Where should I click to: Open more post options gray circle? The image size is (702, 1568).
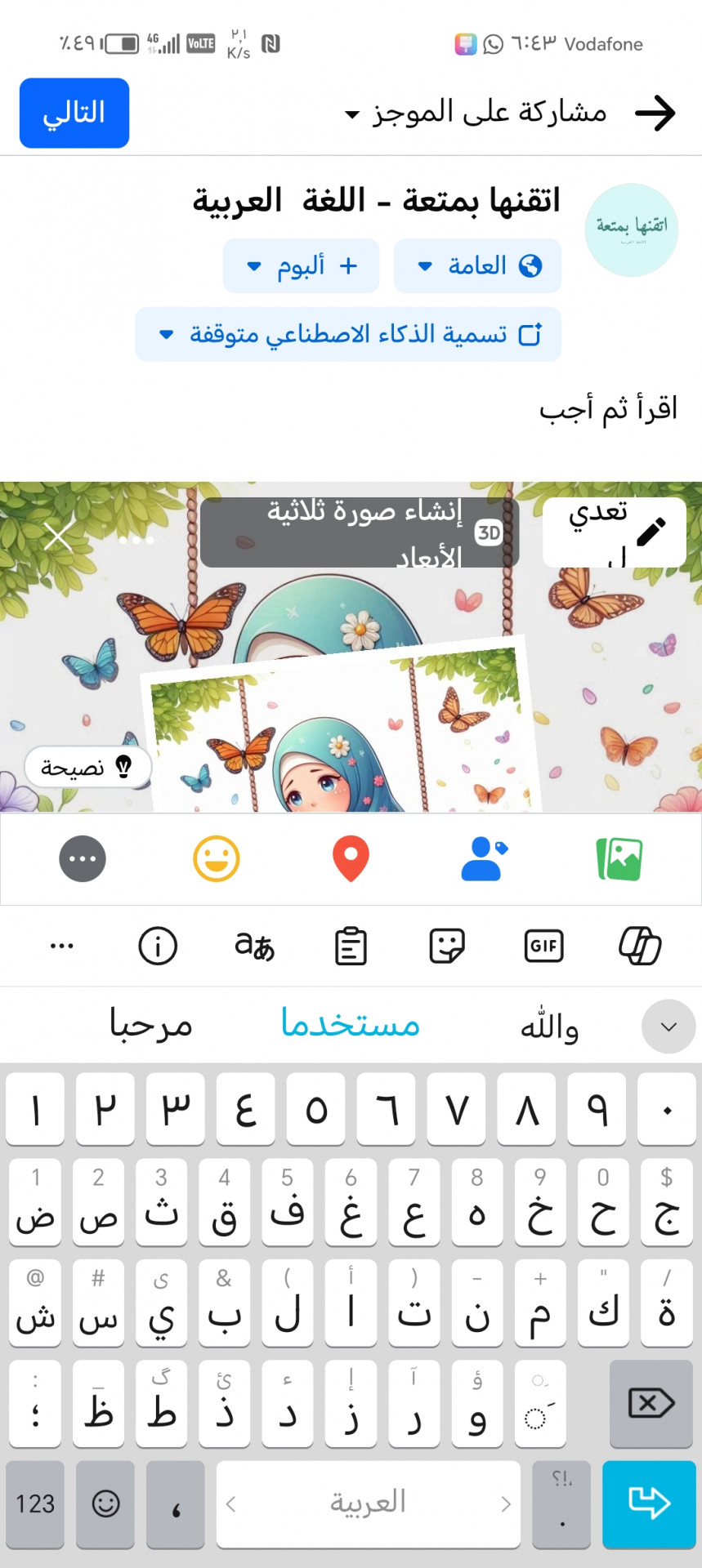(83, 858)
